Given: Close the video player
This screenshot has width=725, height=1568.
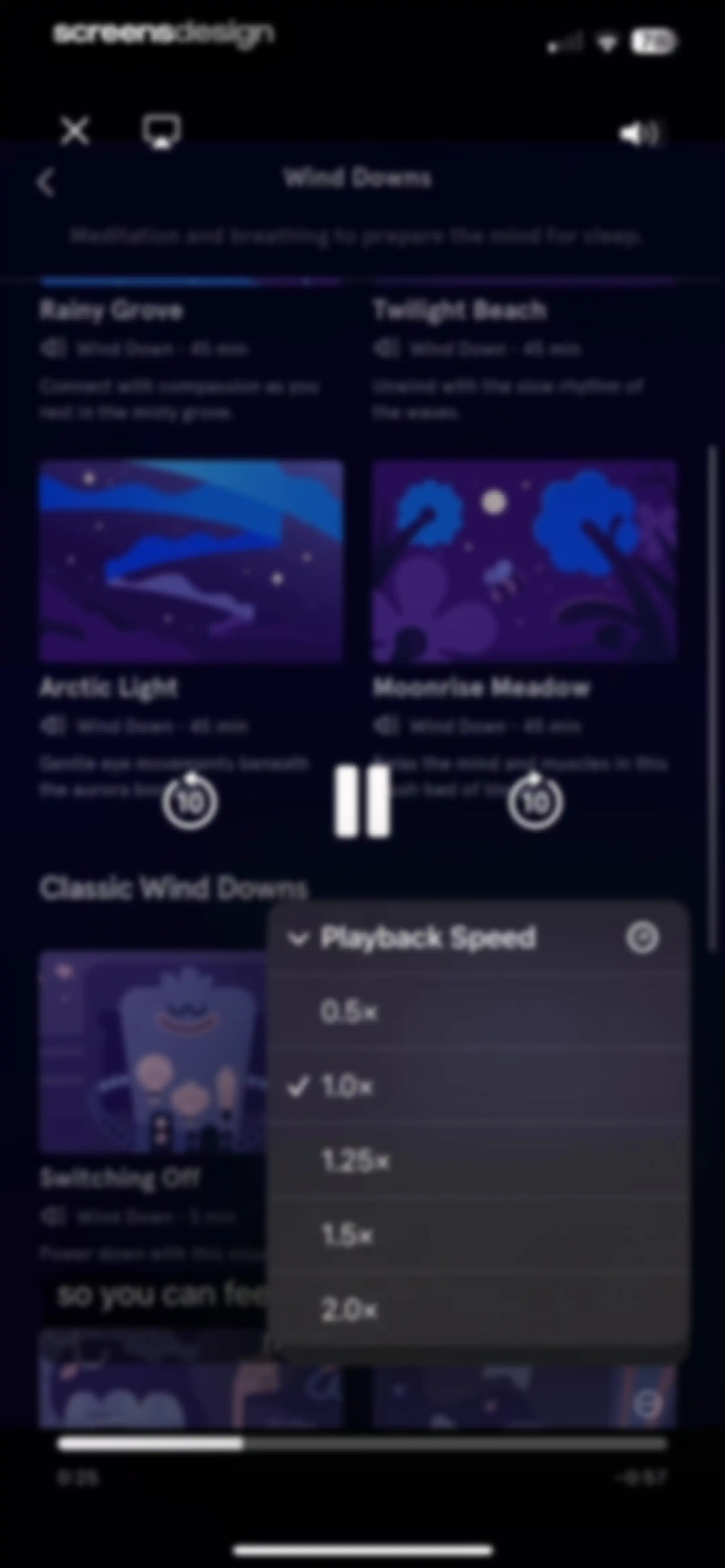Looking at the screenshot, I should (x=75, y=131).
